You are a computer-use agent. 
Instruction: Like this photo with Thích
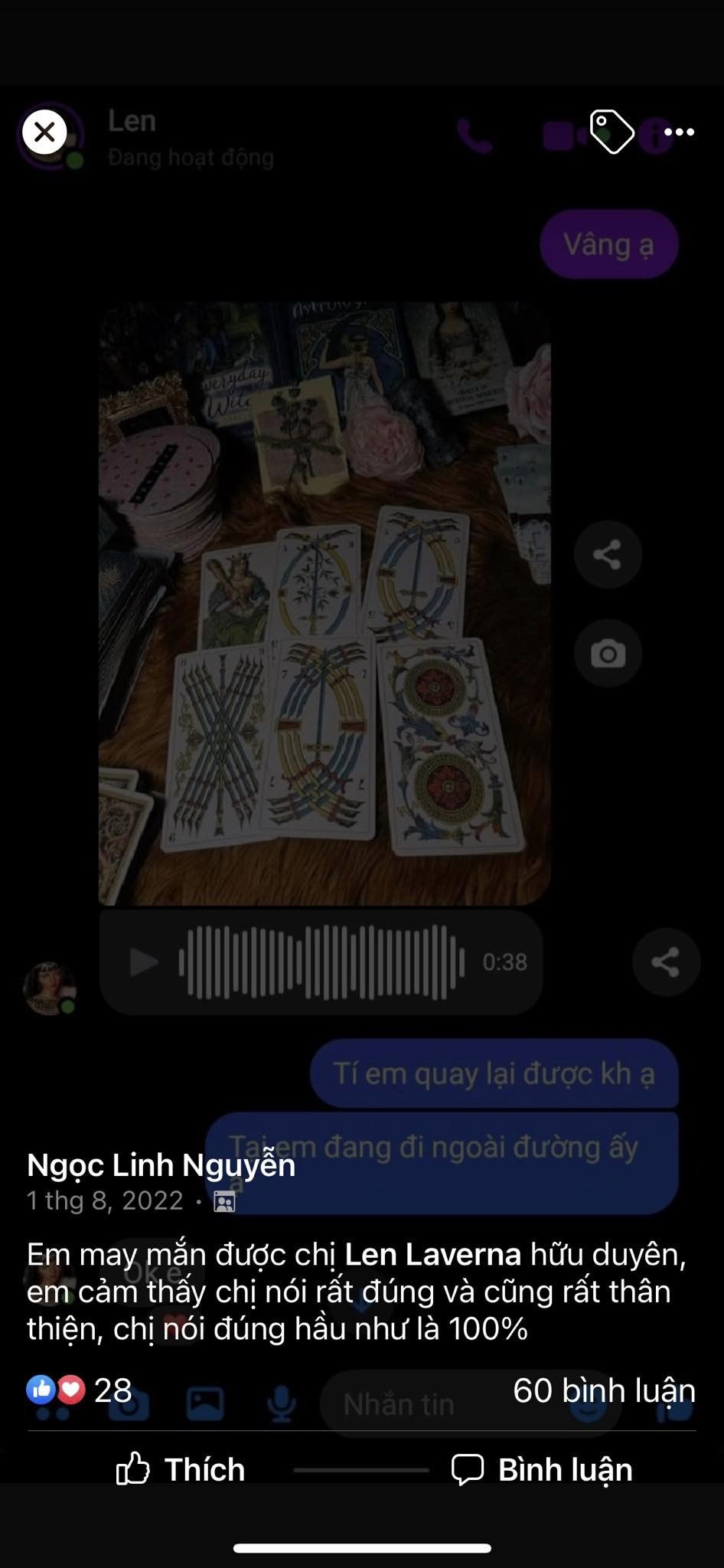pos(181,1469)
